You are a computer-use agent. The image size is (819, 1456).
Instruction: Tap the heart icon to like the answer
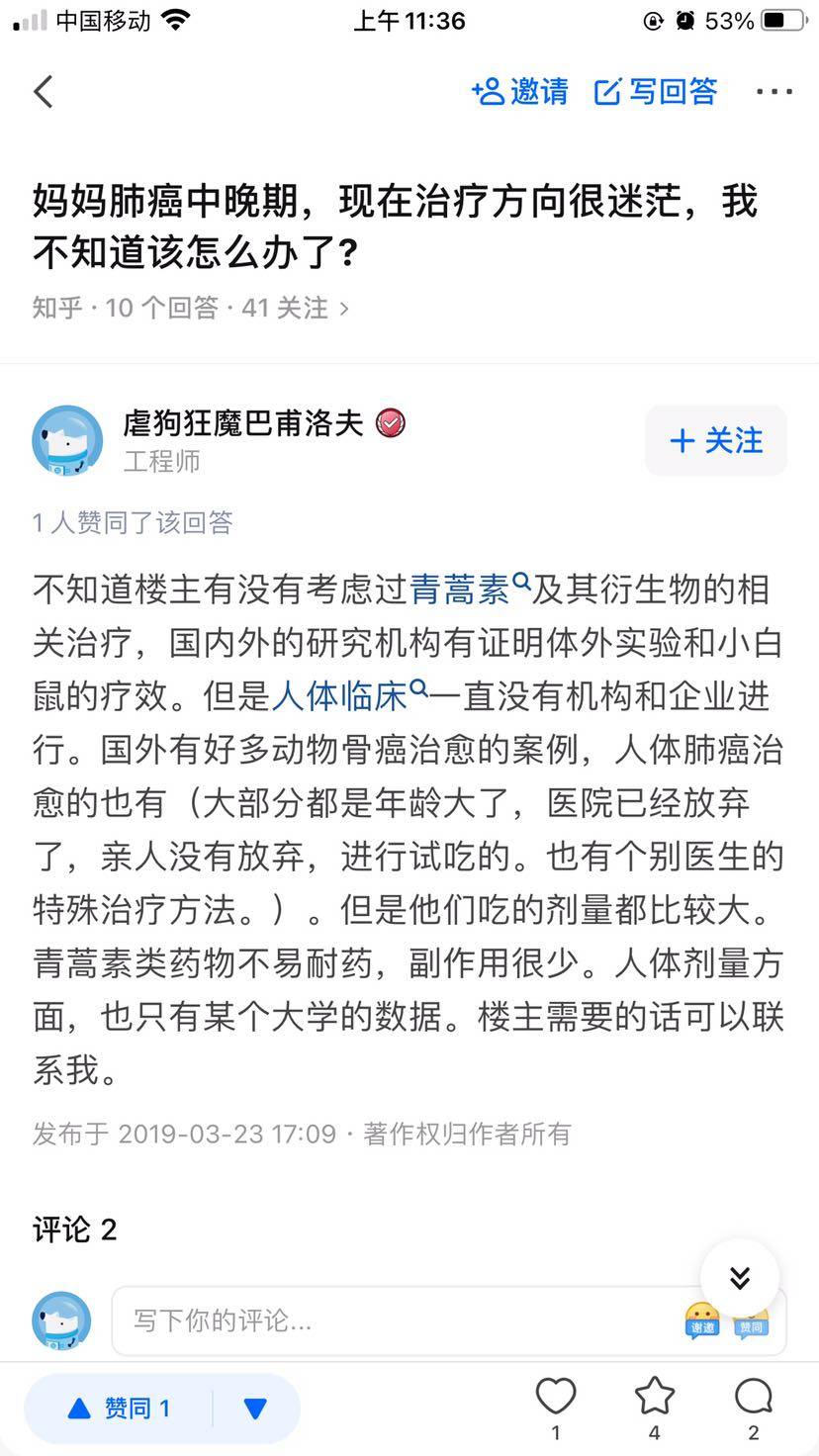(556, 1398)
